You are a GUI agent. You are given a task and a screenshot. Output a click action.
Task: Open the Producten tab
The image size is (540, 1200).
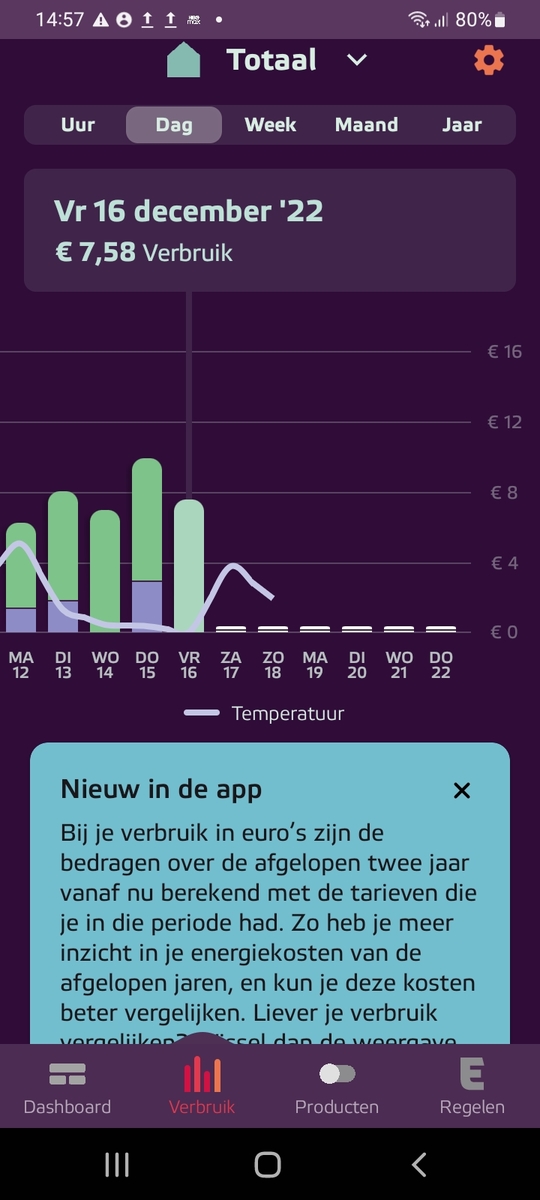[337, 1087]
